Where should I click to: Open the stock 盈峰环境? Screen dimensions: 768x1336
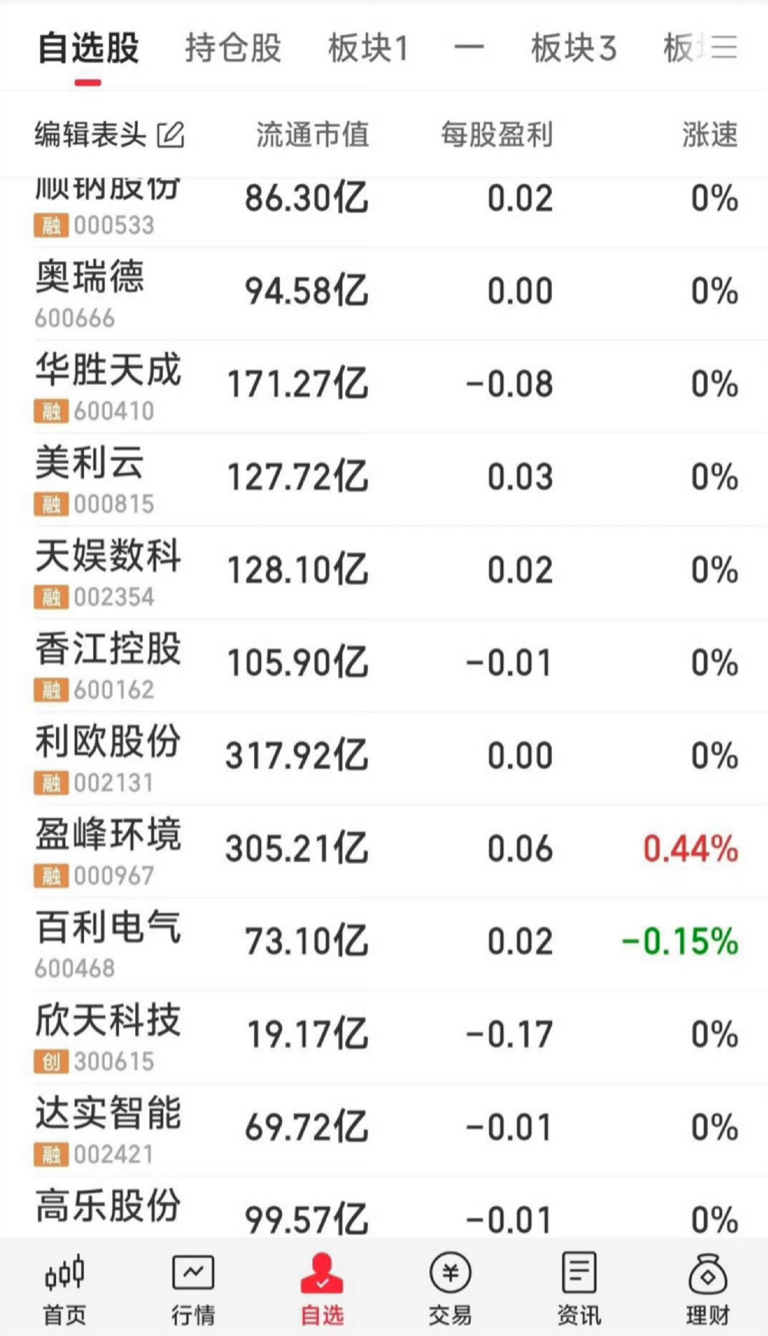click(384, 851)
